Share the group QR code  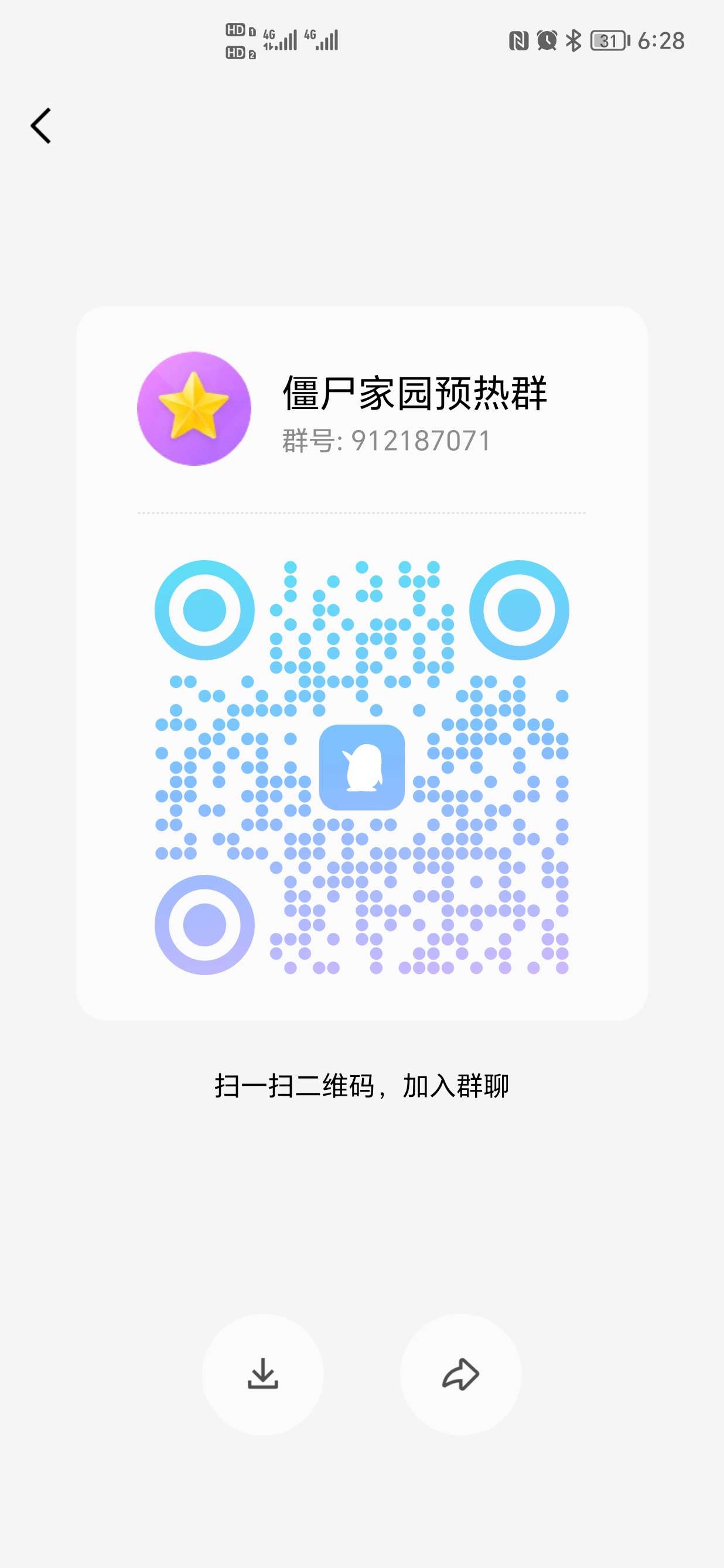click(460, 1374)
